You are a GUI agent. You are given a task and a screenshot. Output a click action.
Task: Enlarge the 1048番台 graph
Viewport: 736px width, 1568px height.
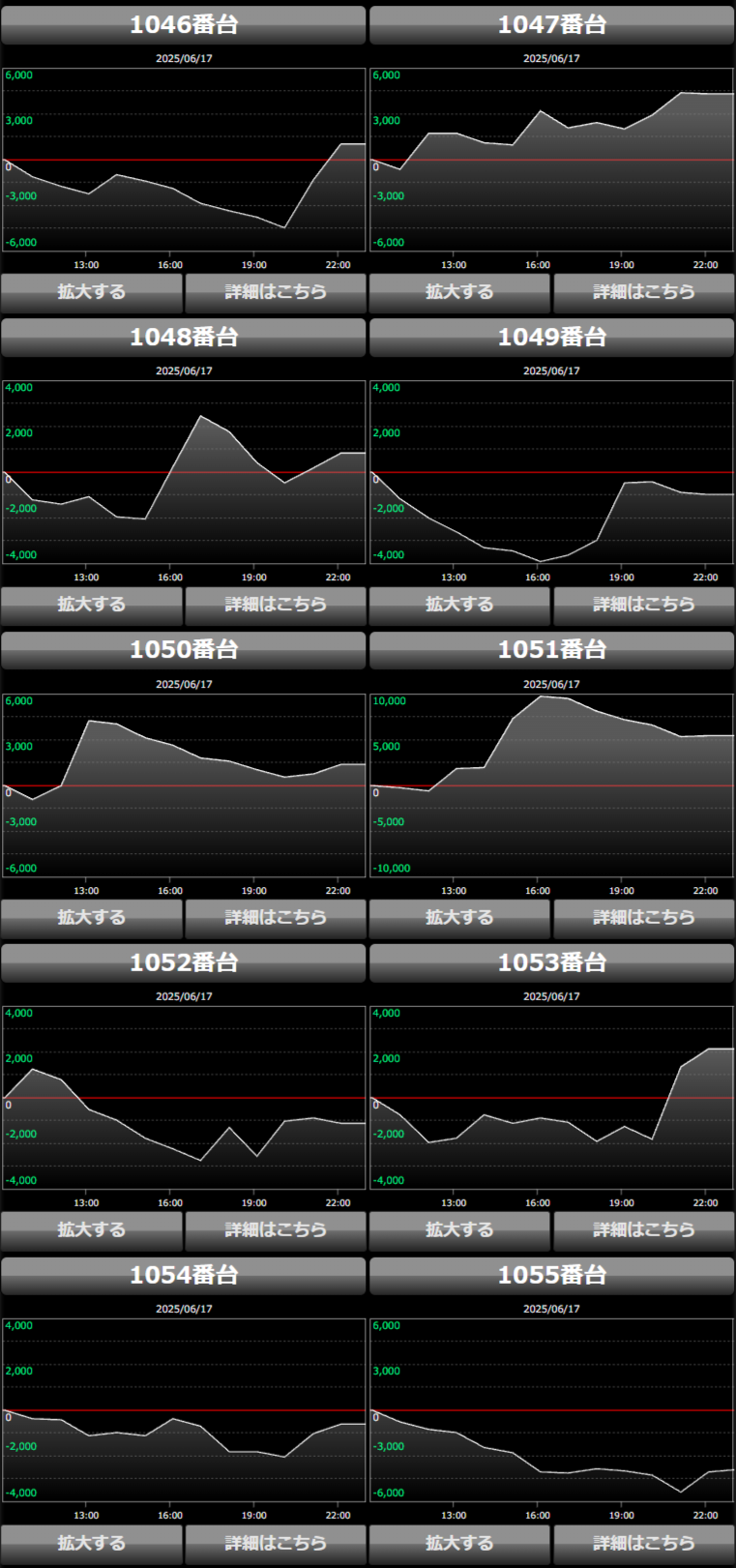point(92,604)
